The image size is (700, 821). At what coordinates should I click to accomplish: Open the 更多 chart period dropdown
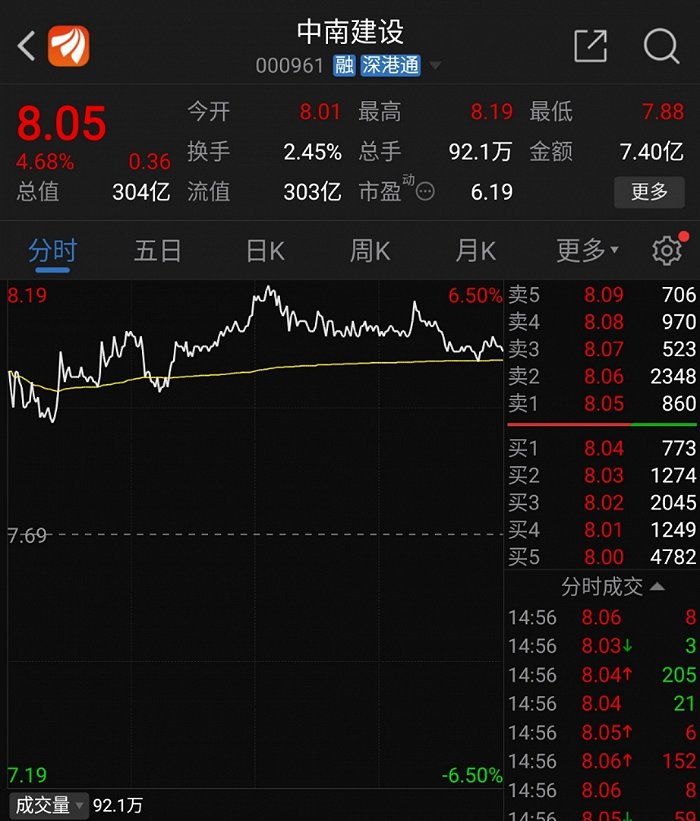click(x=587, y=250)
